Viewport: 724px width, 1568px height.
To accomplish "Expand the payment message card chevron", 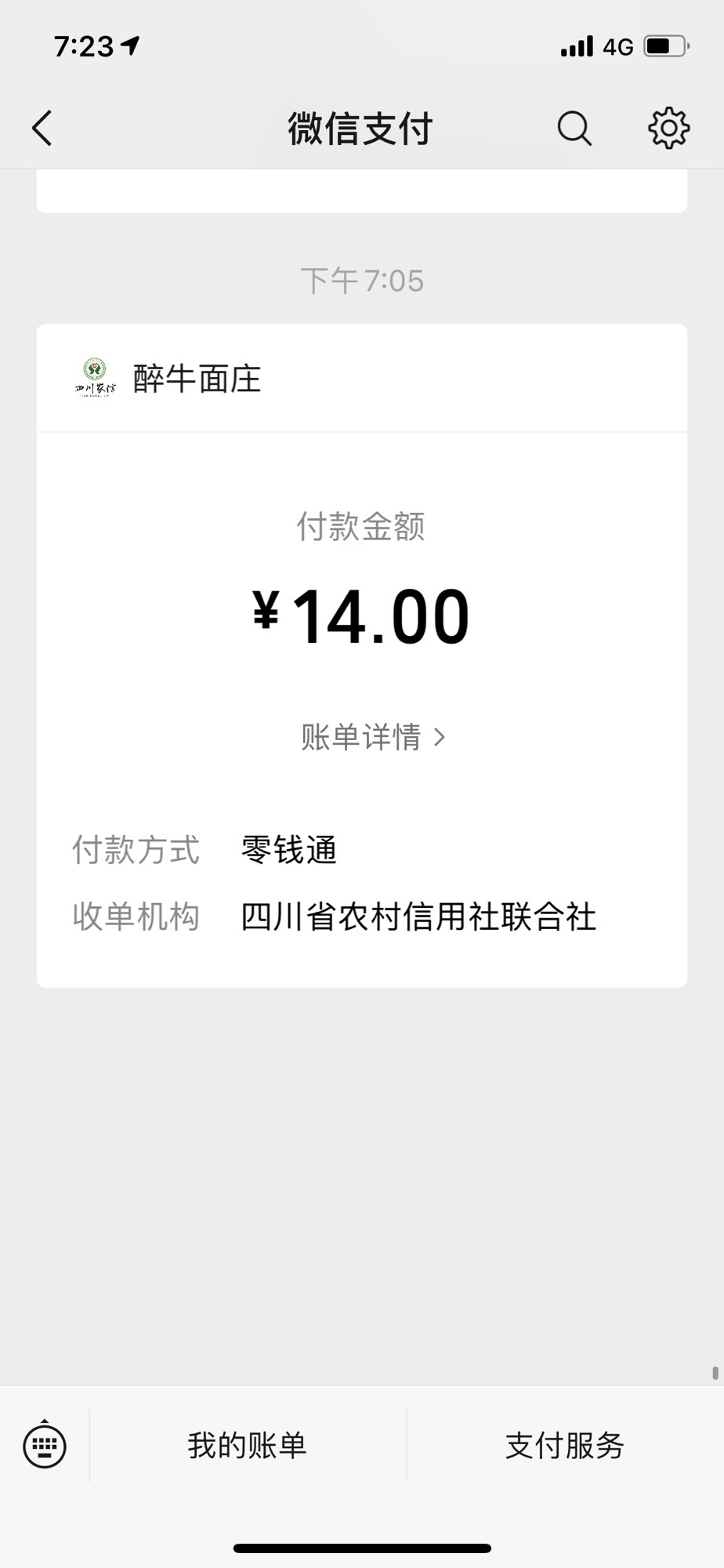I will 443,735.
